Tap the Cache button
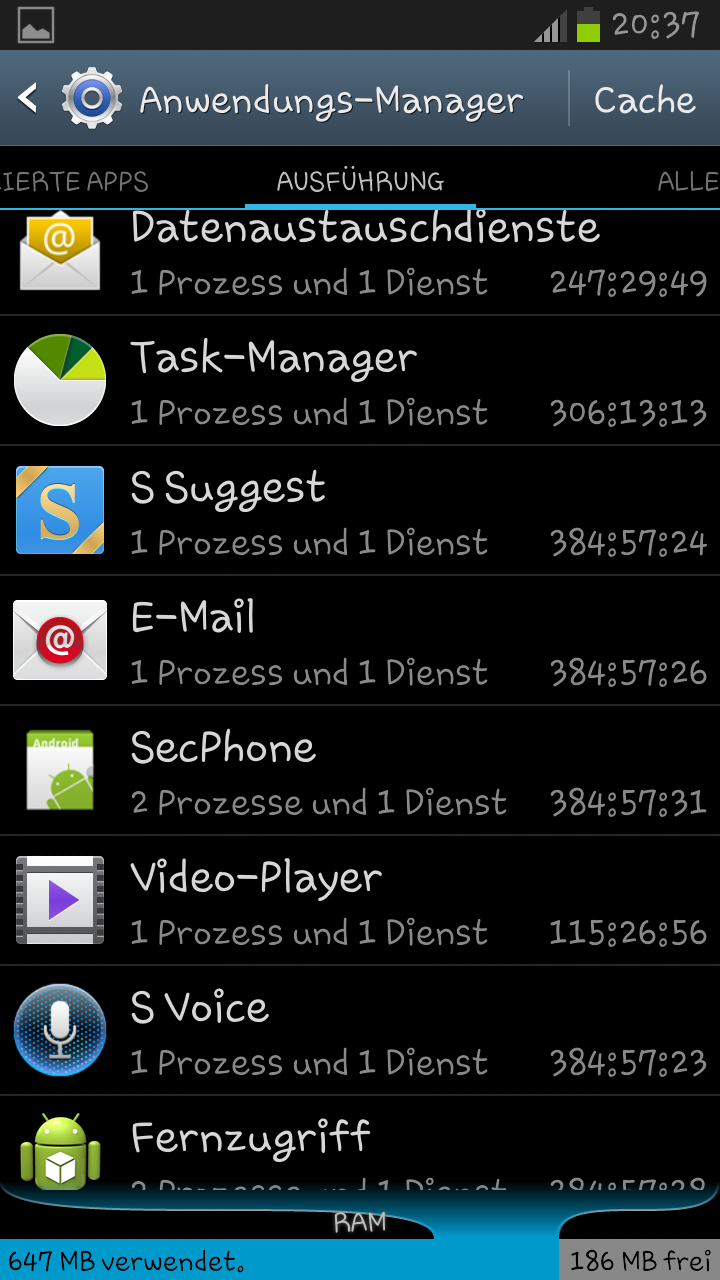 pos(645,99)
